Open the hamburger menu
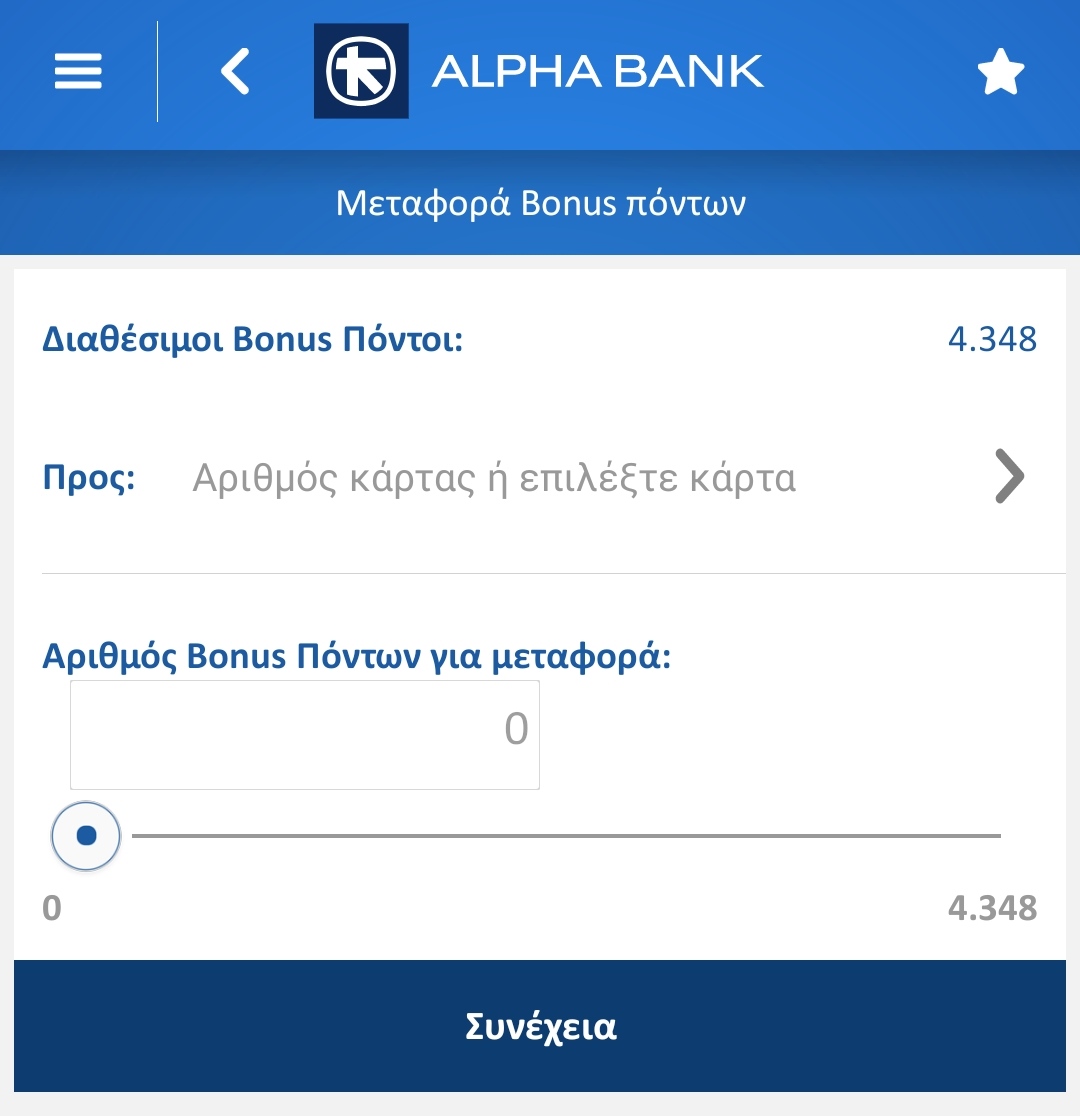This screenshot has height=1116, width=1080. [x=78, y=72]
